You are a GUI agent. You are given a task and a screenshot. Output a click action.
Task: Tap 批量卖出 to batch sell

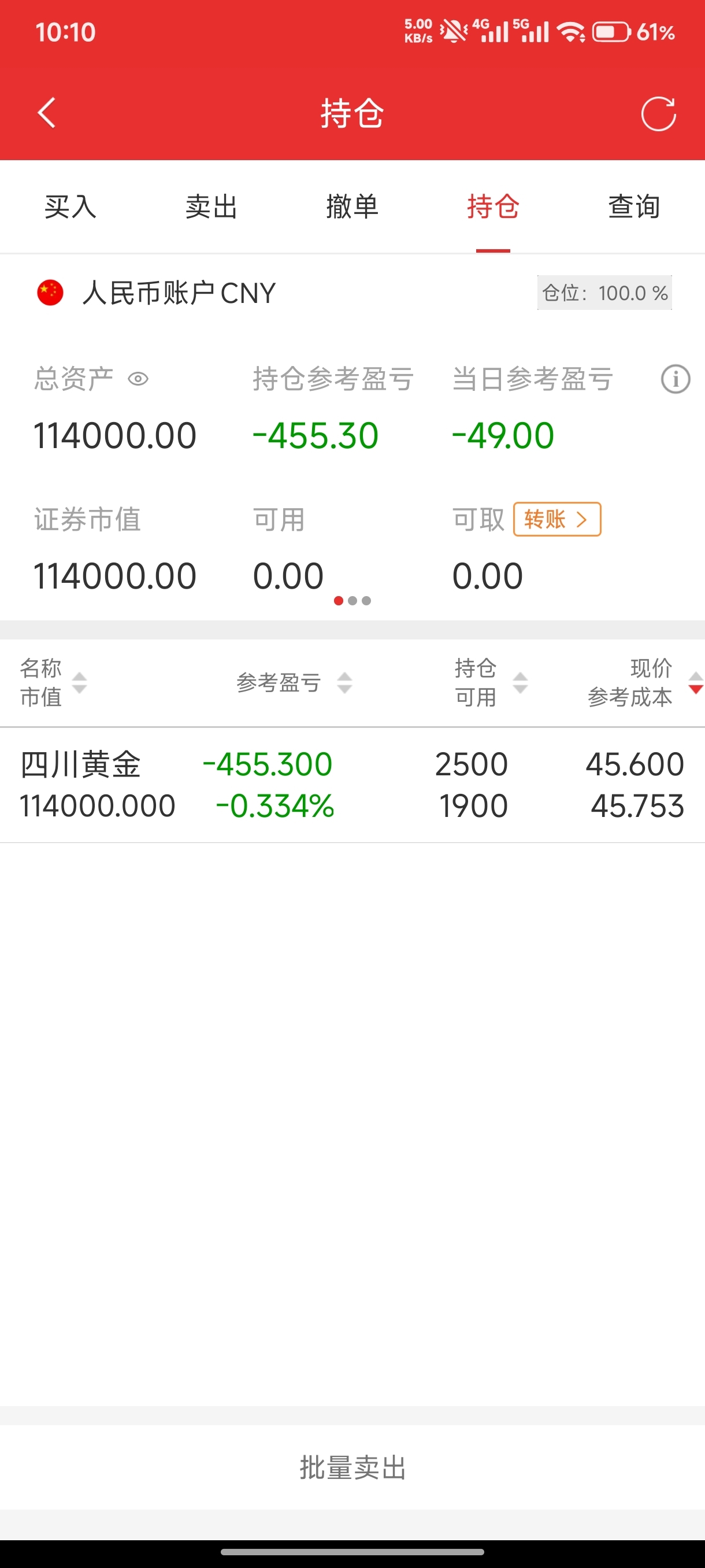point(352,1467)
